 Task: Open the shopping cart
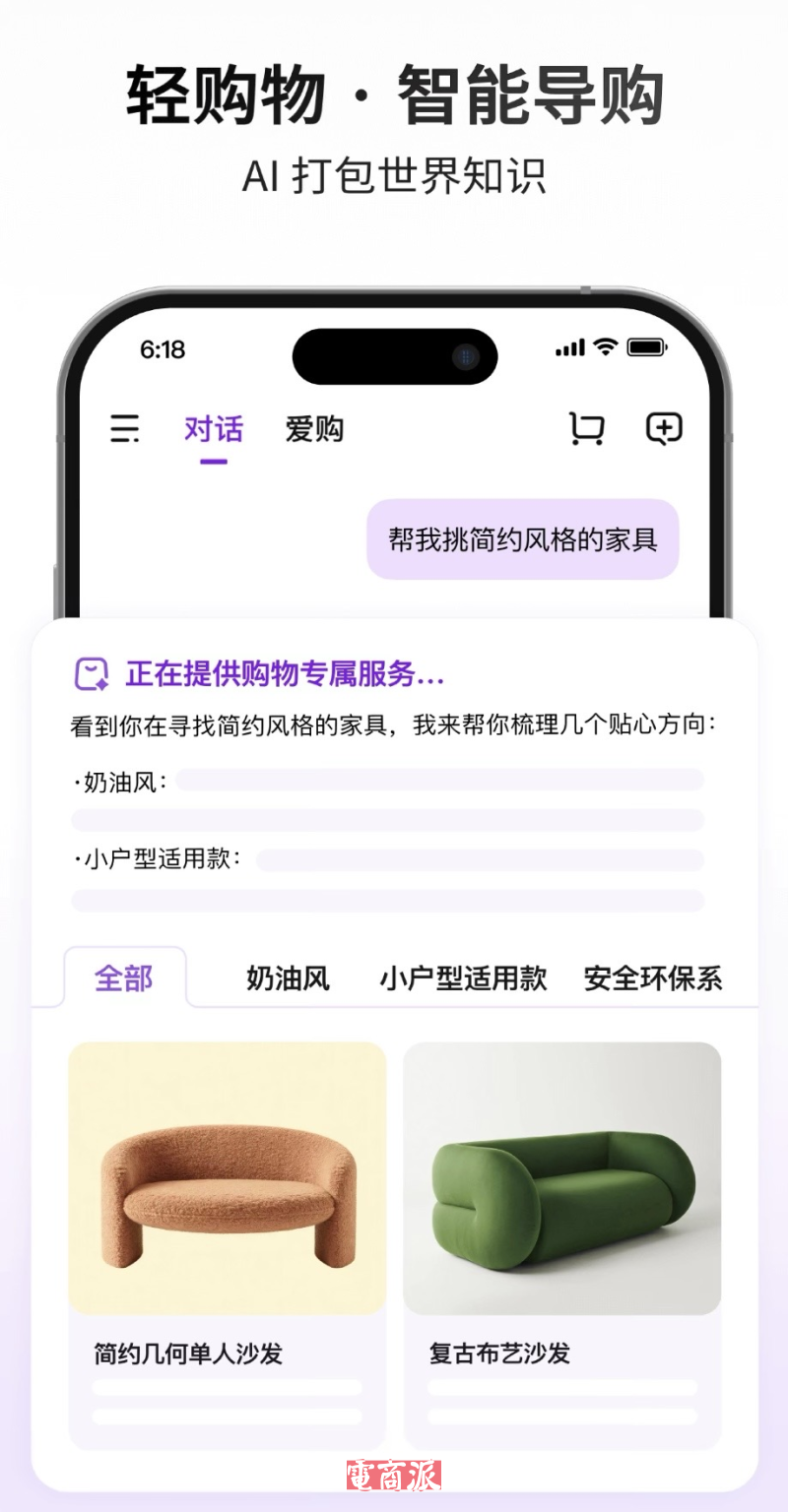pyautogui.click(x=588, y=429)
